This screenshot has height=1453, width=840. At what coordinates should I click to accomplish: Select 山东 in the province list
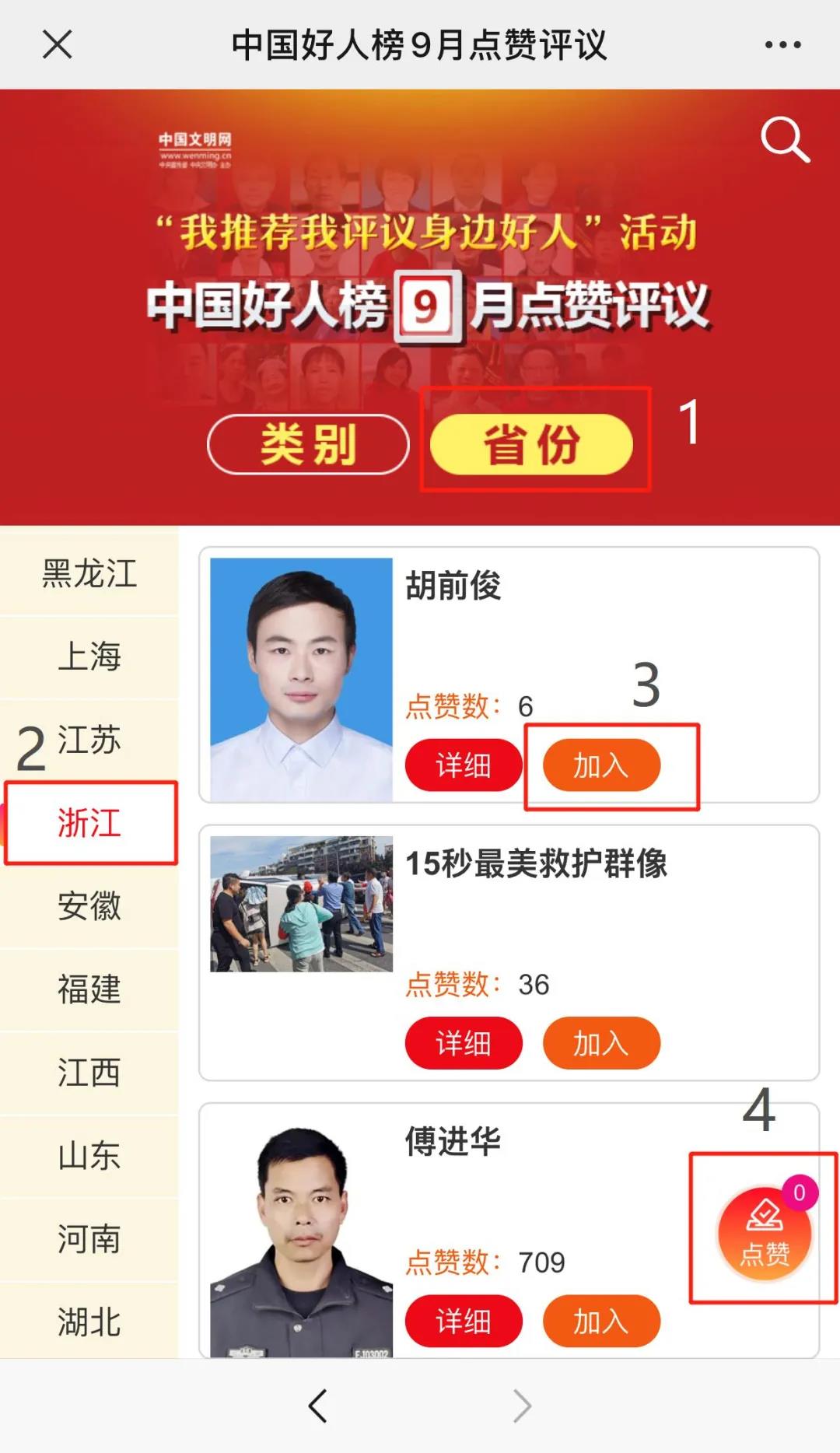click(89, 1156)
